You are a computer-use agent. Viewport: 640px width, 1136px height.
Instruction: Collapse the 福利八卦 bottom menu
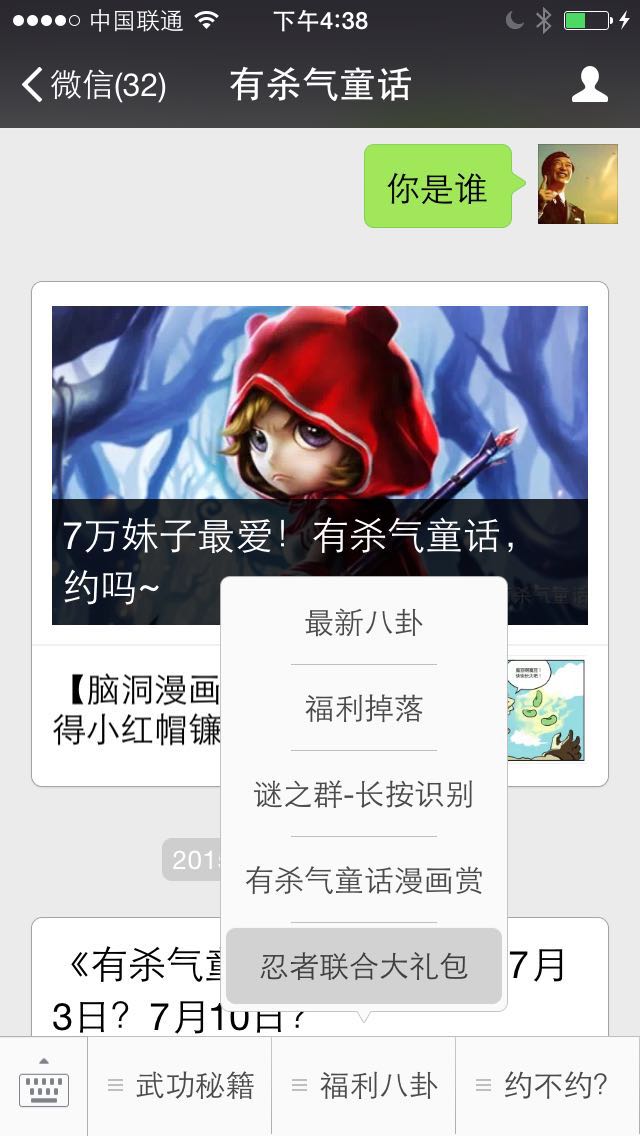tap(364, 1086)
